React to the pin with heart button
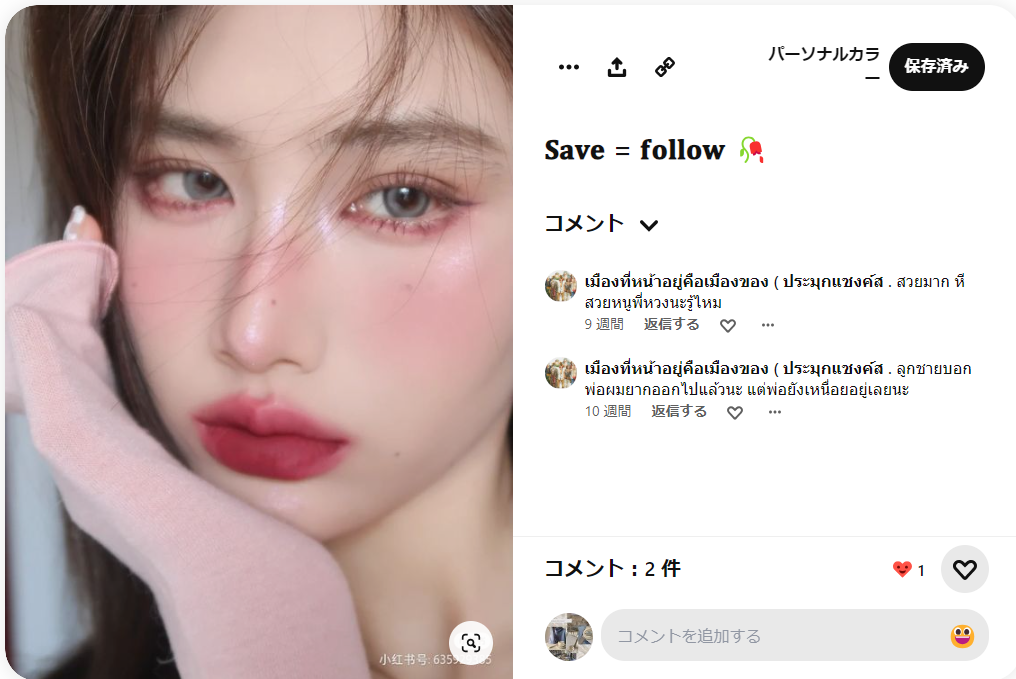Screen dimensions: 1016x679 pyautogui.click(x=964, y=569)
